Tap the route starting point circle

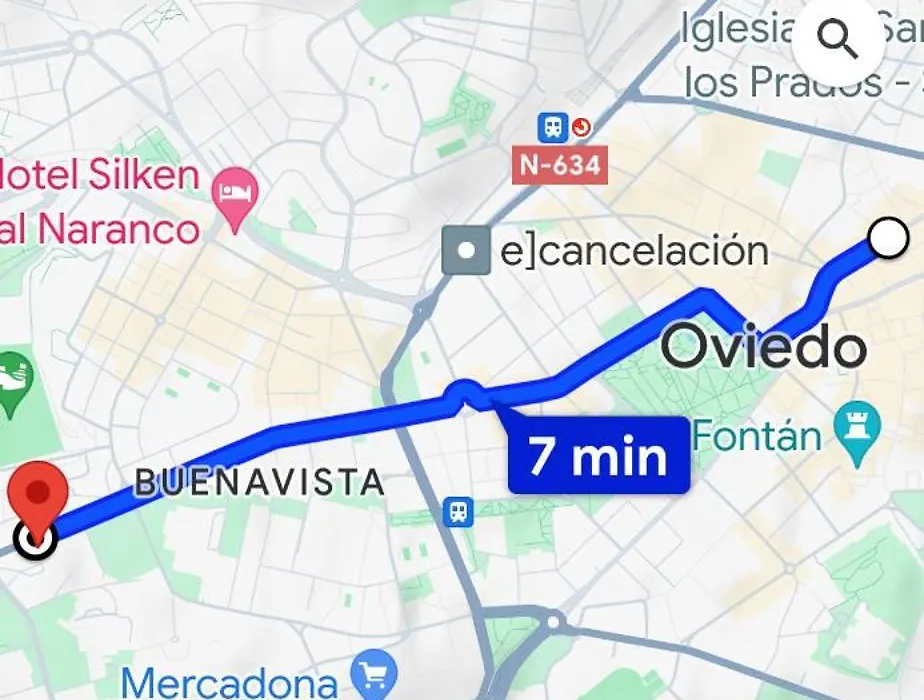coord(888,238)
